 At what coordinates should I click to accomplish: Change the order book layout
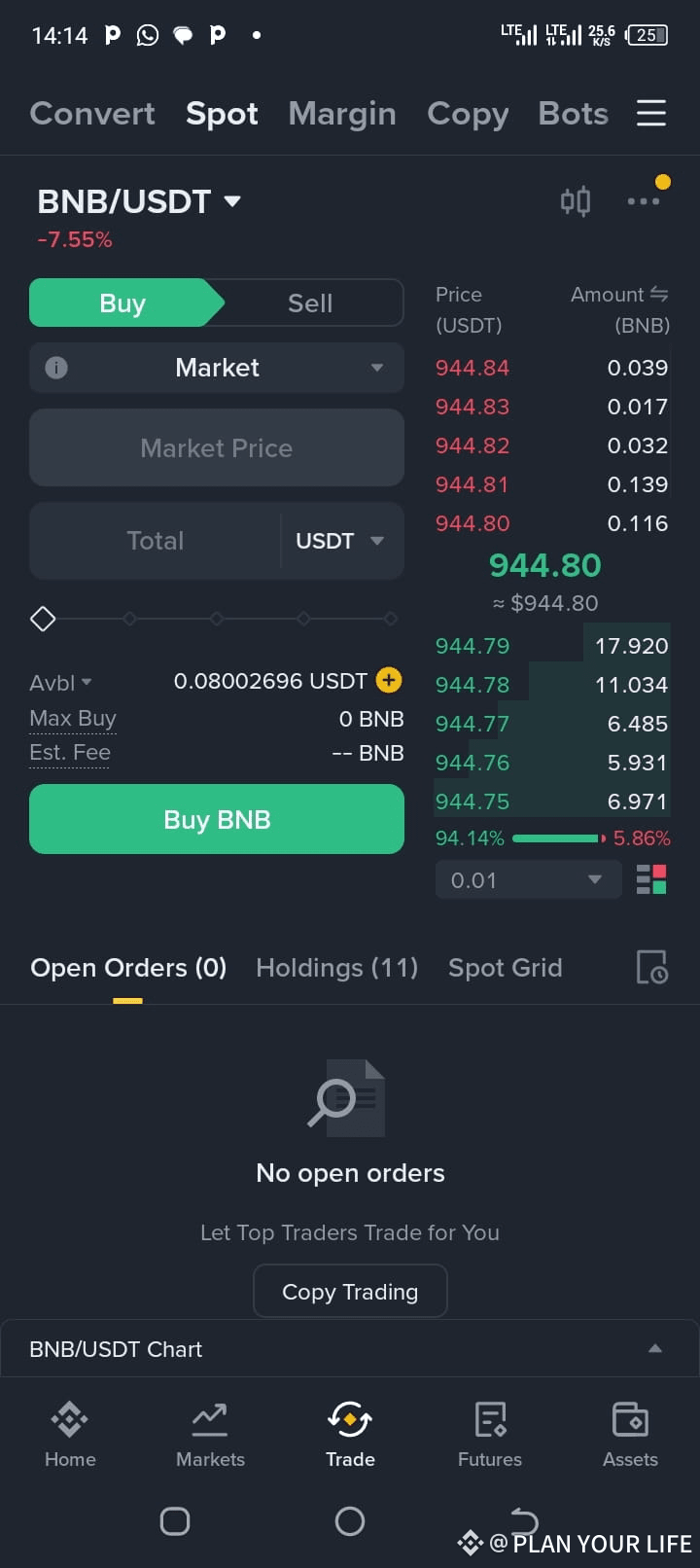[x=651, y=880]
